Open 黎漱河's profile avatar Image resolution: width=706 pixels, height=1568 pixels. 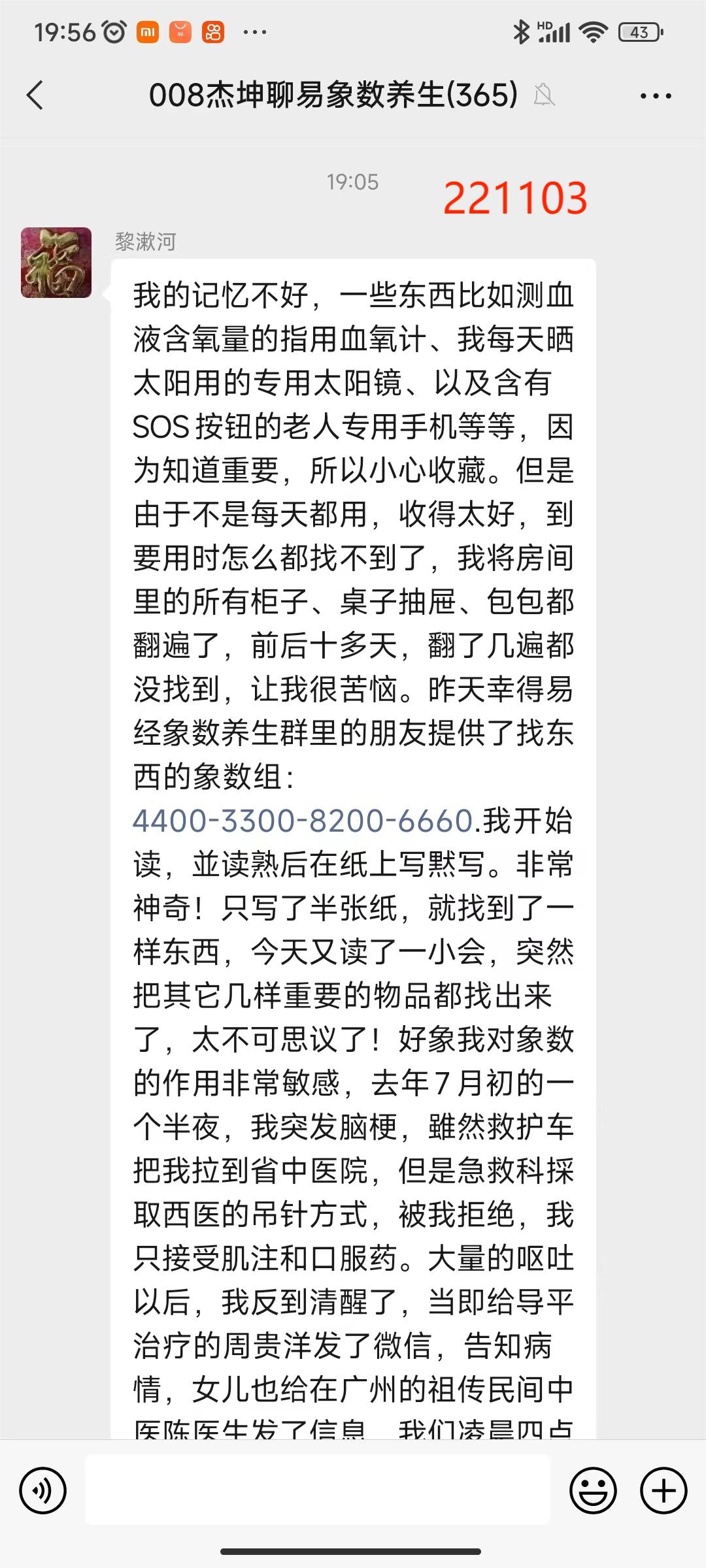point(56,263)
